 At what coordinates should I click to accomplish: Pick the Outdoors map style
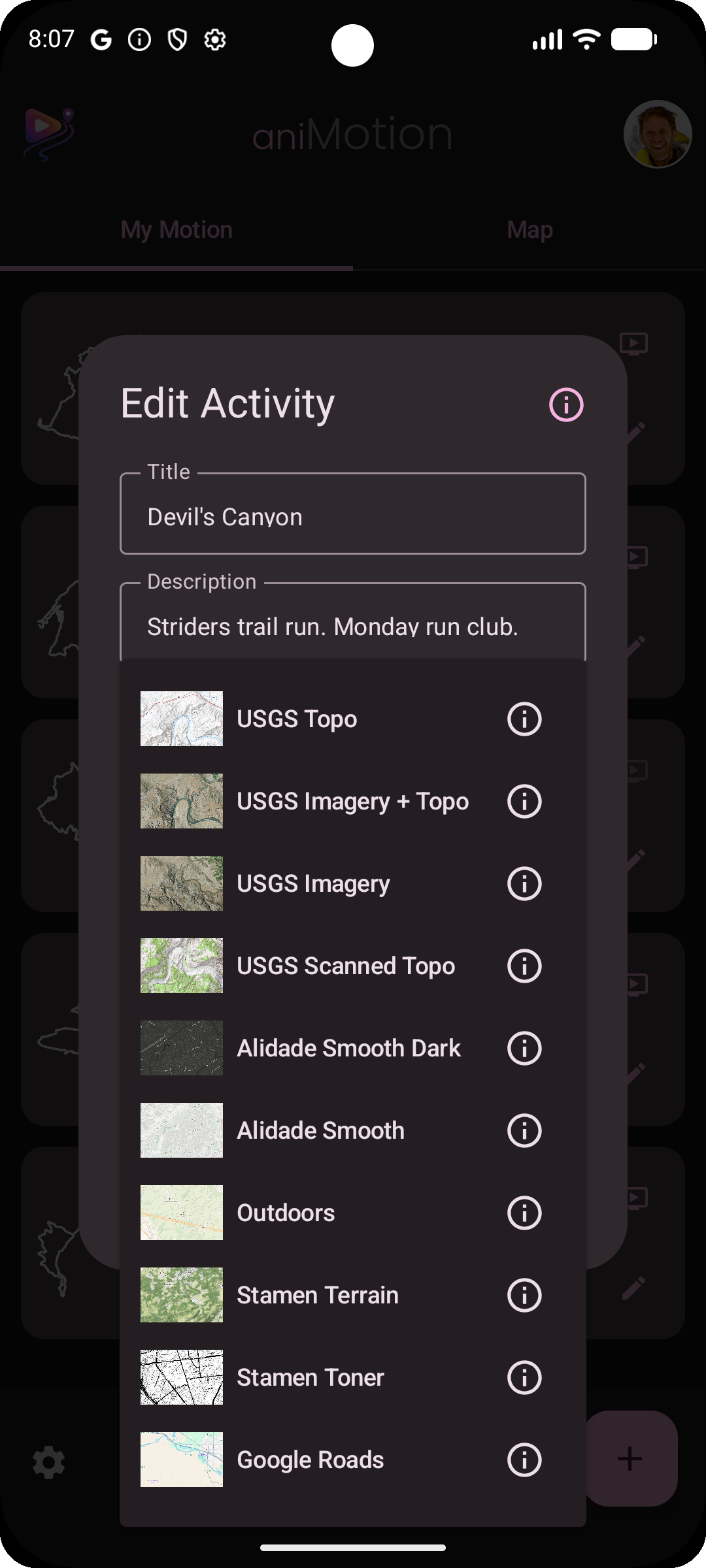286,1213
